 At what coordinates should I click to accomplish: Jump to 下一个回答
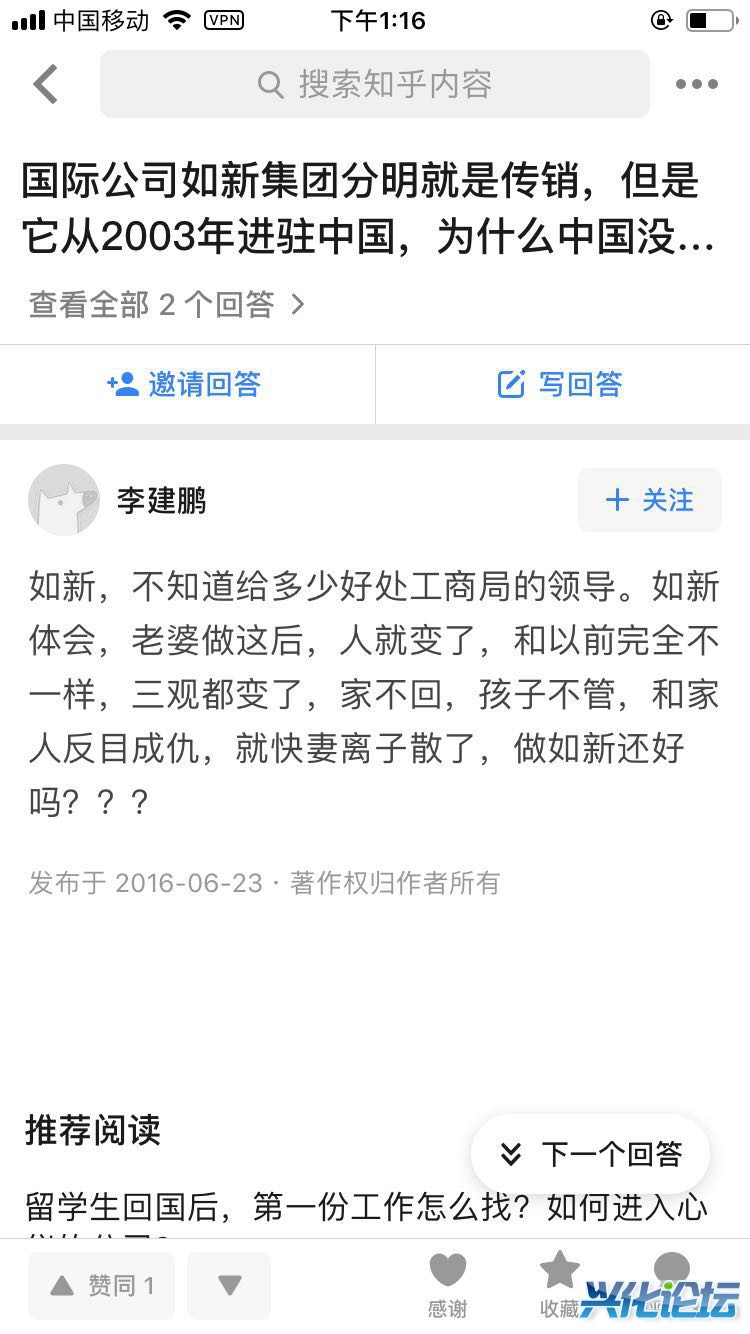tap(591, 1154)
